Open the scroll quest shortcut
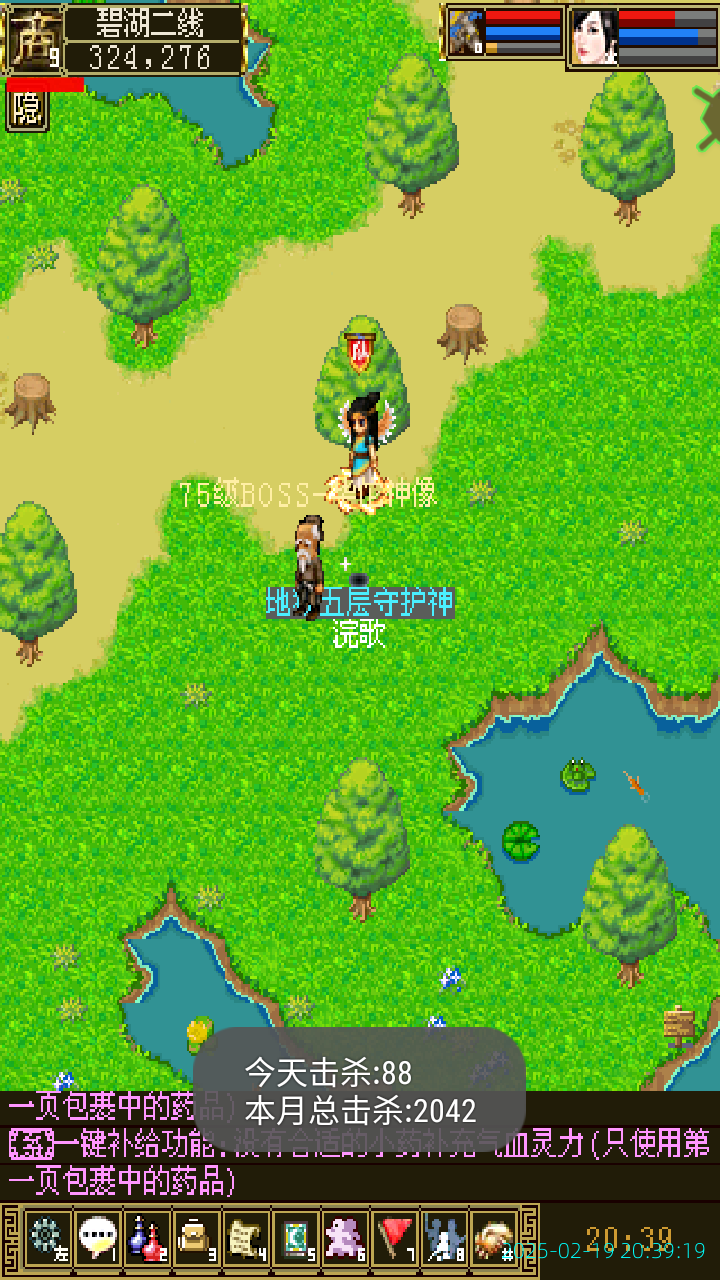720x1280 pixels. coord(246,1240)
